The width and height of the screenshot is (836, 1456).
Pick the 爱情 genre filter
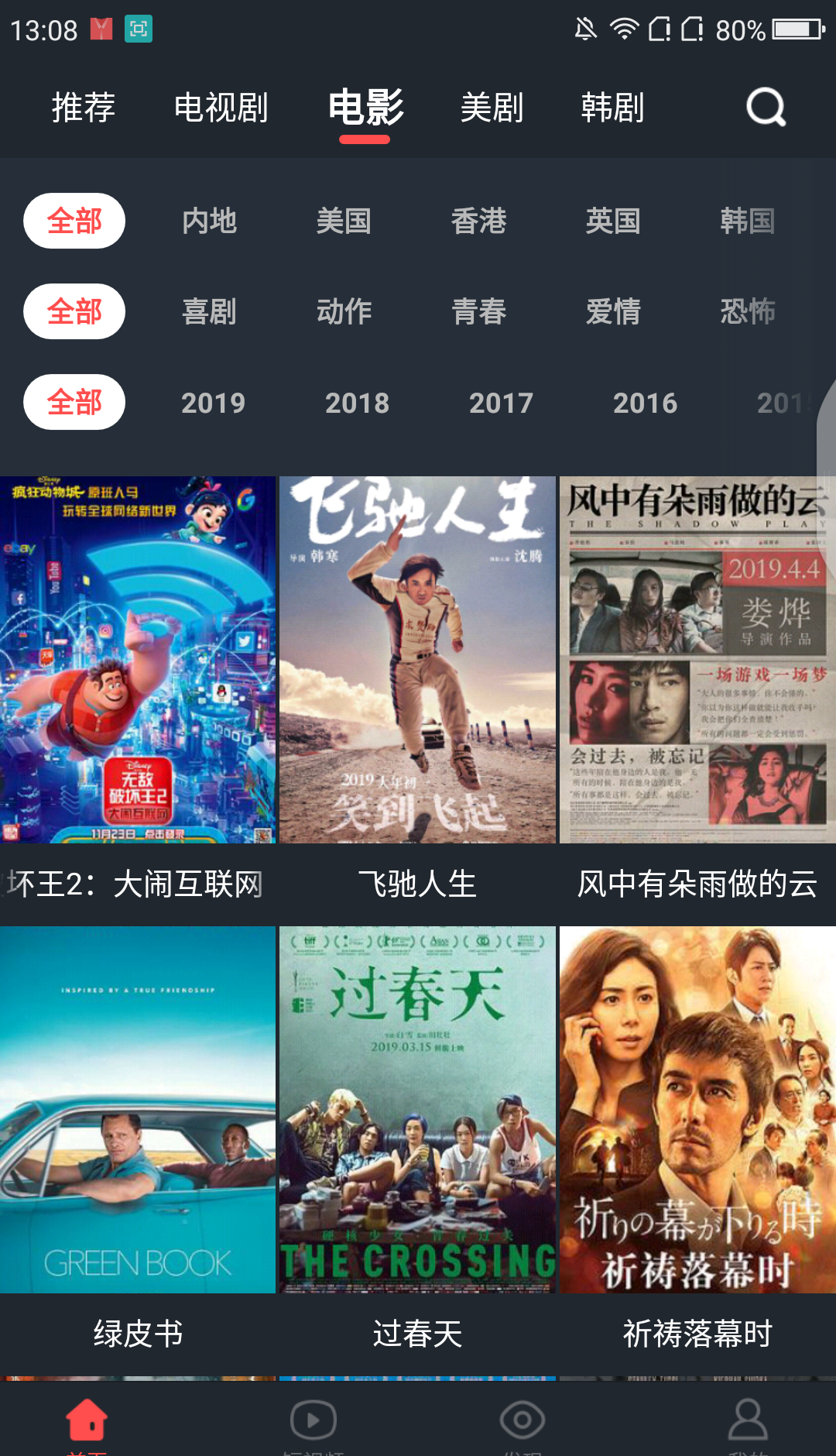pos(613,311)
